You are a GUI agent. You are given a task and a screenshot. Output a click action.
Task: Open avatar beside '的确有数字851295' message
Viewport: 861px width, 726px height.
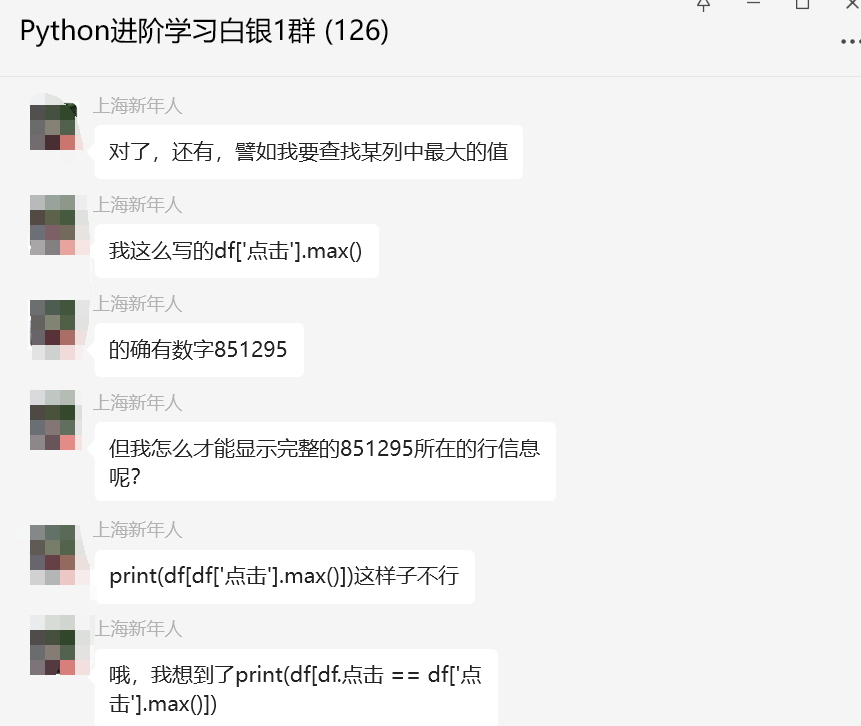point(54,330)
